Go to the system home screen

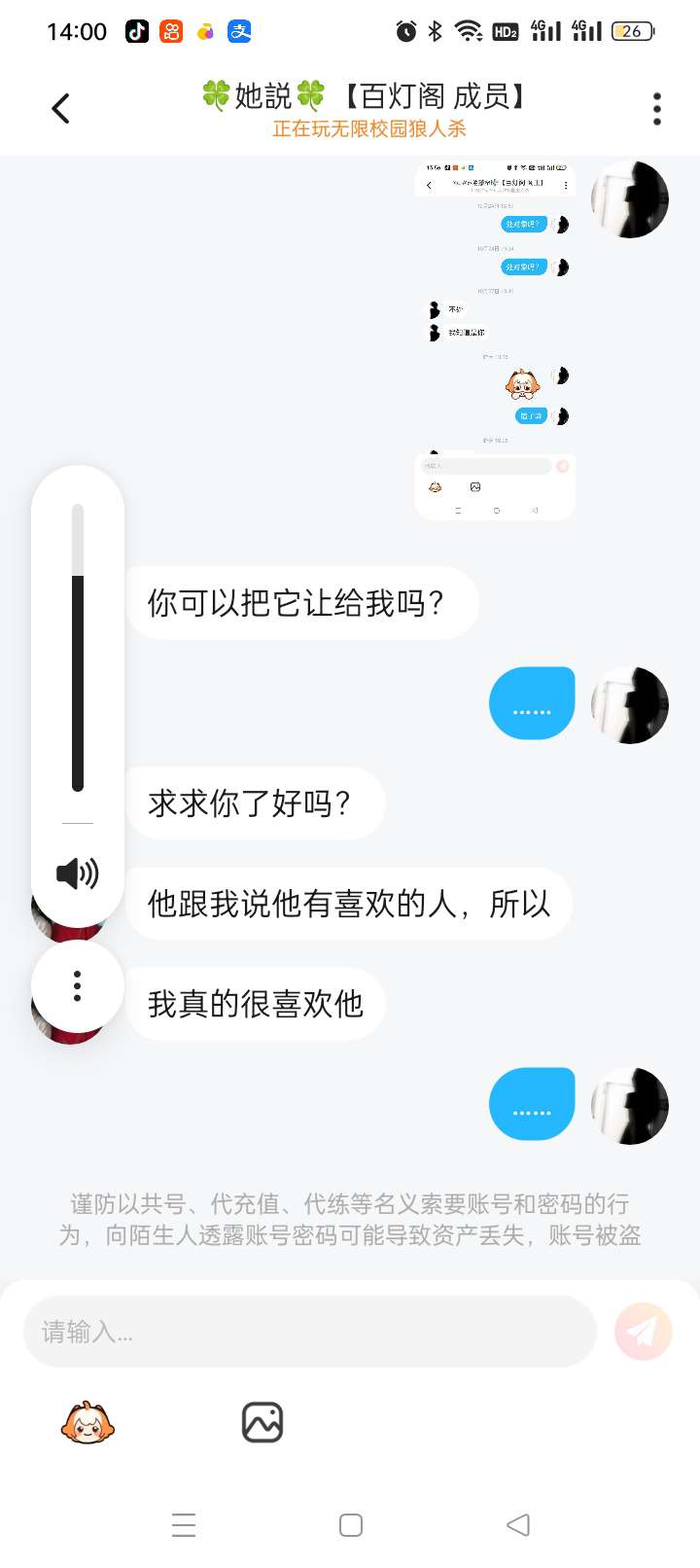click(x=351, y=1525)
